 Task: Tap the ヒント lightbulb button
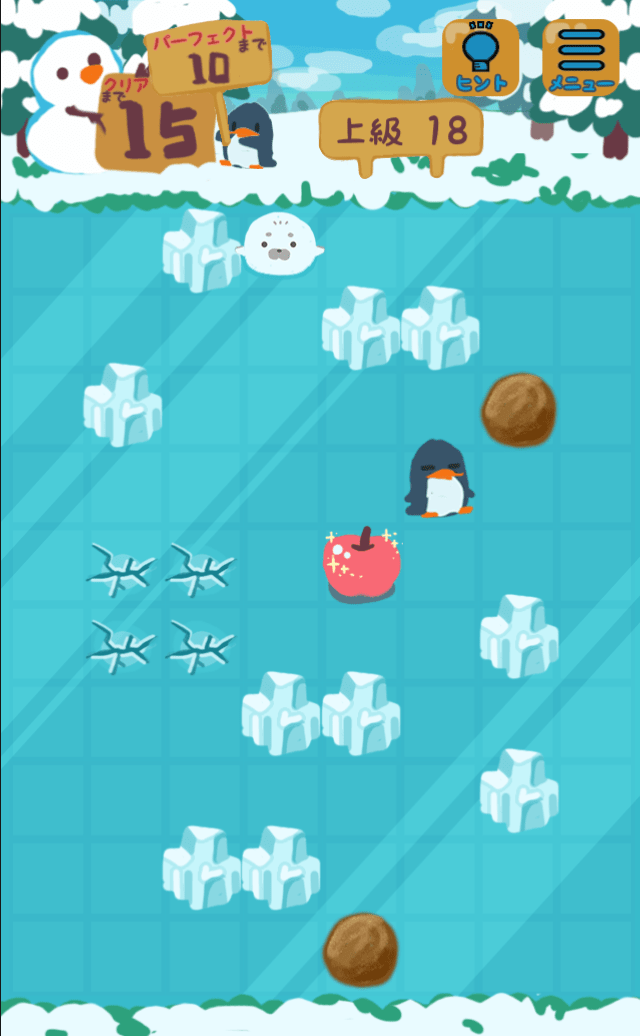pyautogui.click(x=481, y=58)
